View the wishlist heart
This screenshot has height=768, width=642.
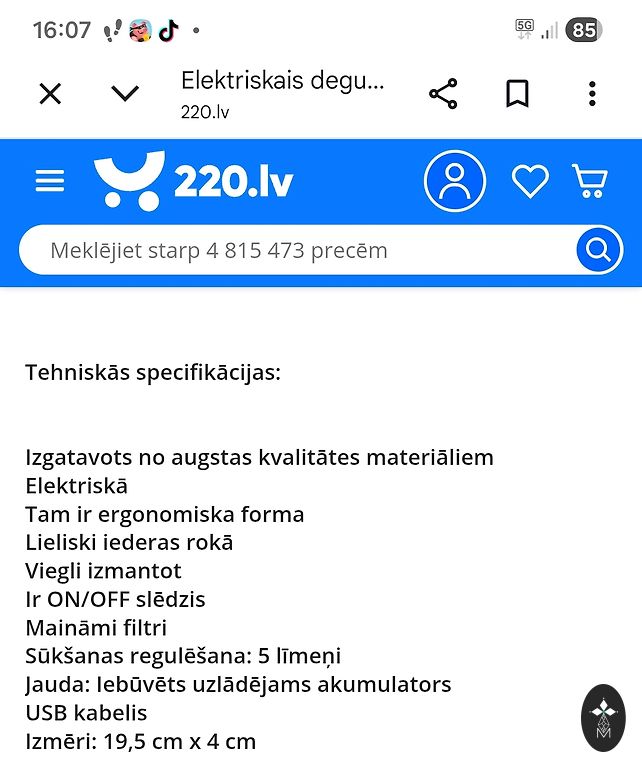pyautogui.click(x=530, y=181)
